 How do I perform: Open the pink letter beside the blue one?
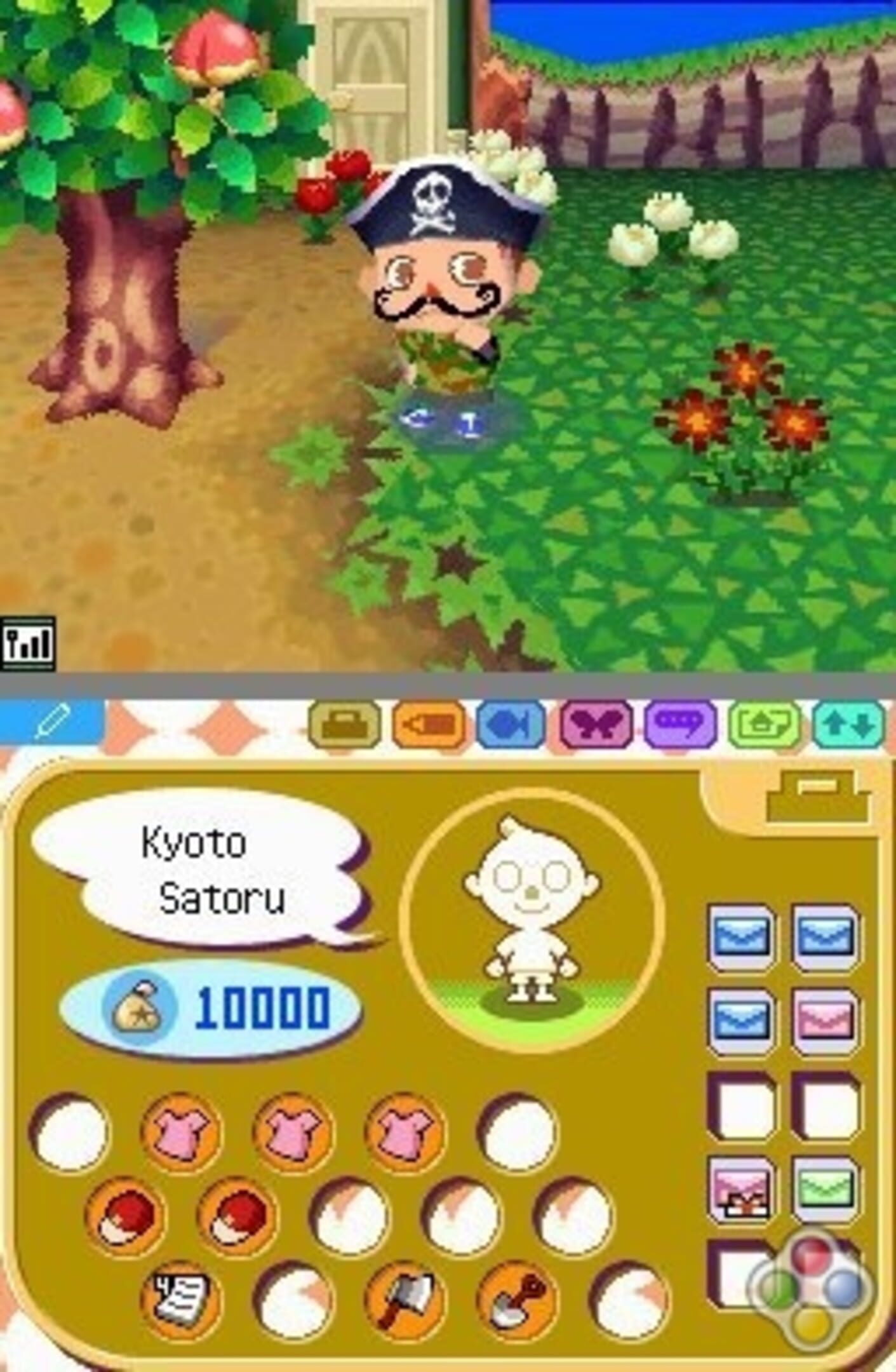point(824,1021)
